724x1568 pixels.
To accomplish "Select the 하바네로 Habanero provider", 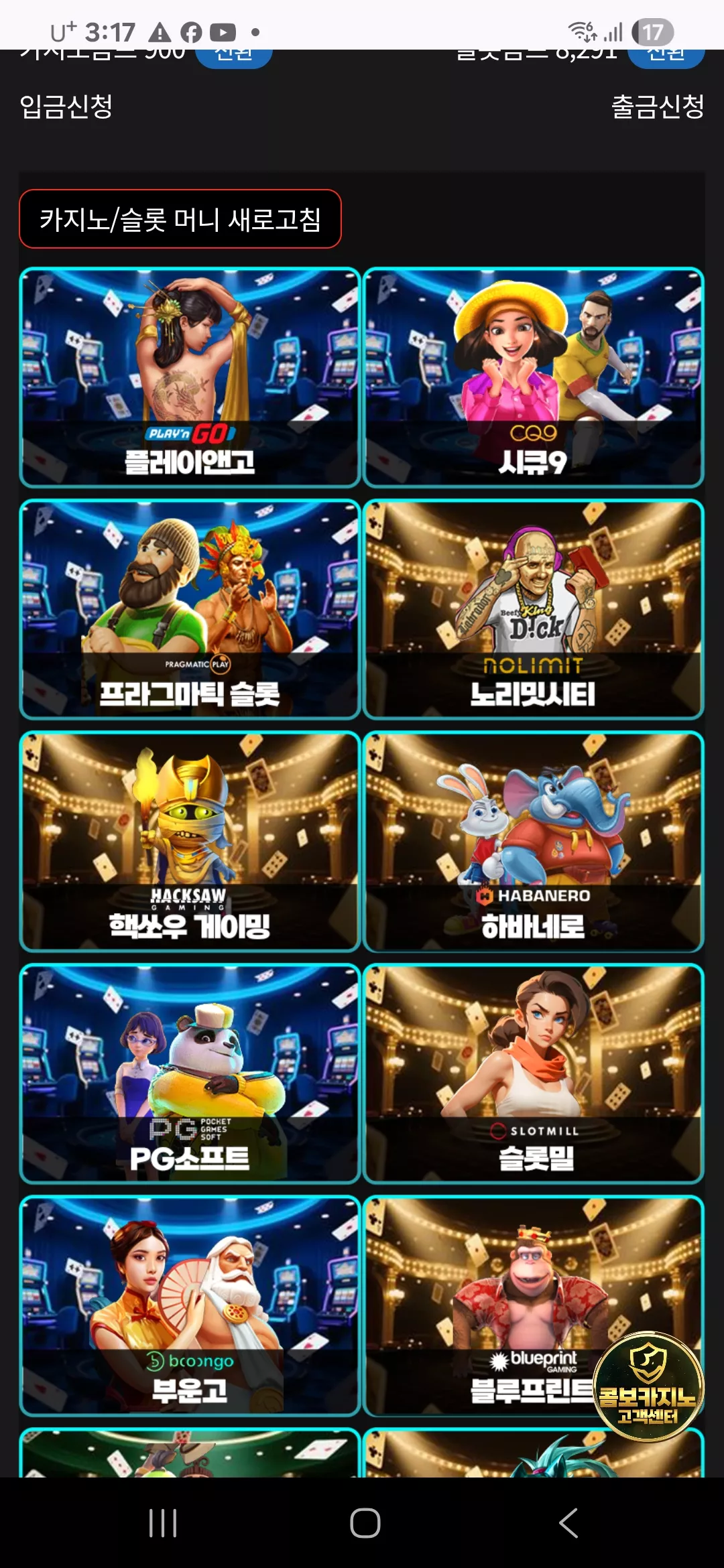I will pos(534,842).
